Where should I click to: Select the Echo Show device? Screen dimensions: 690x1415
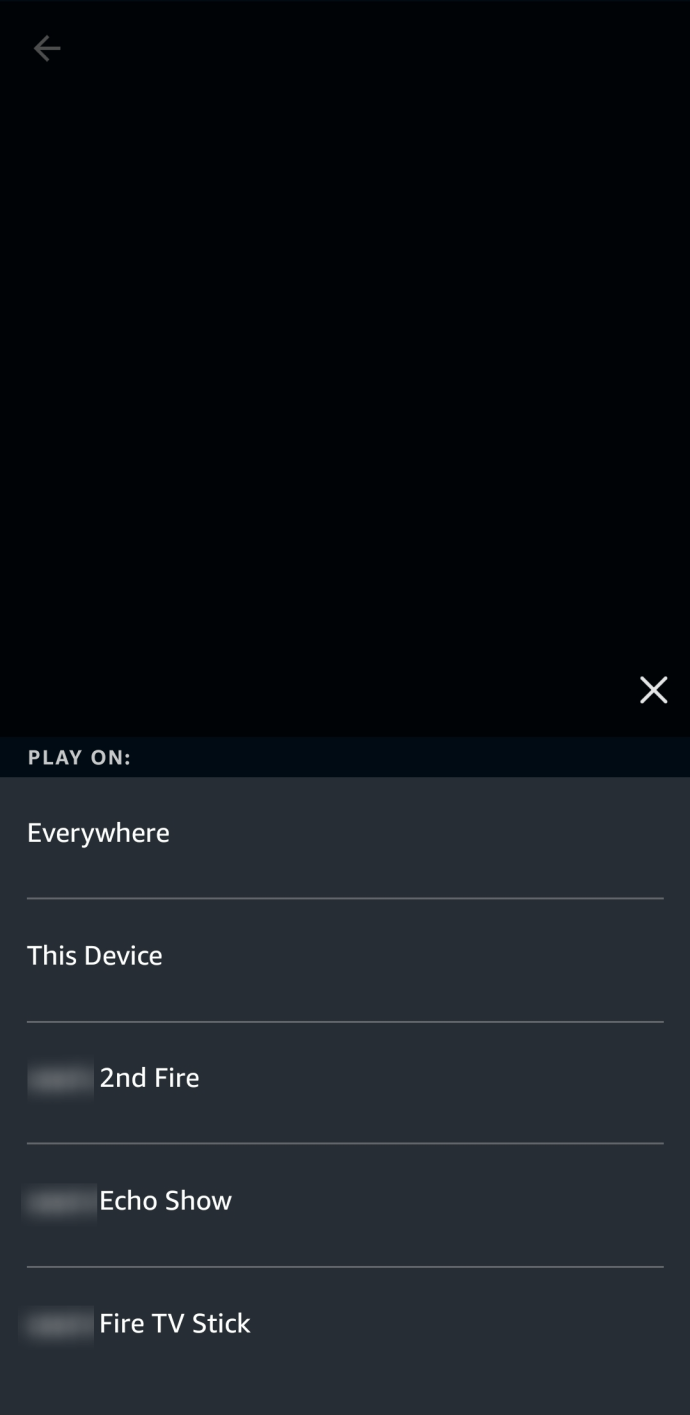tap(345, 1202)
